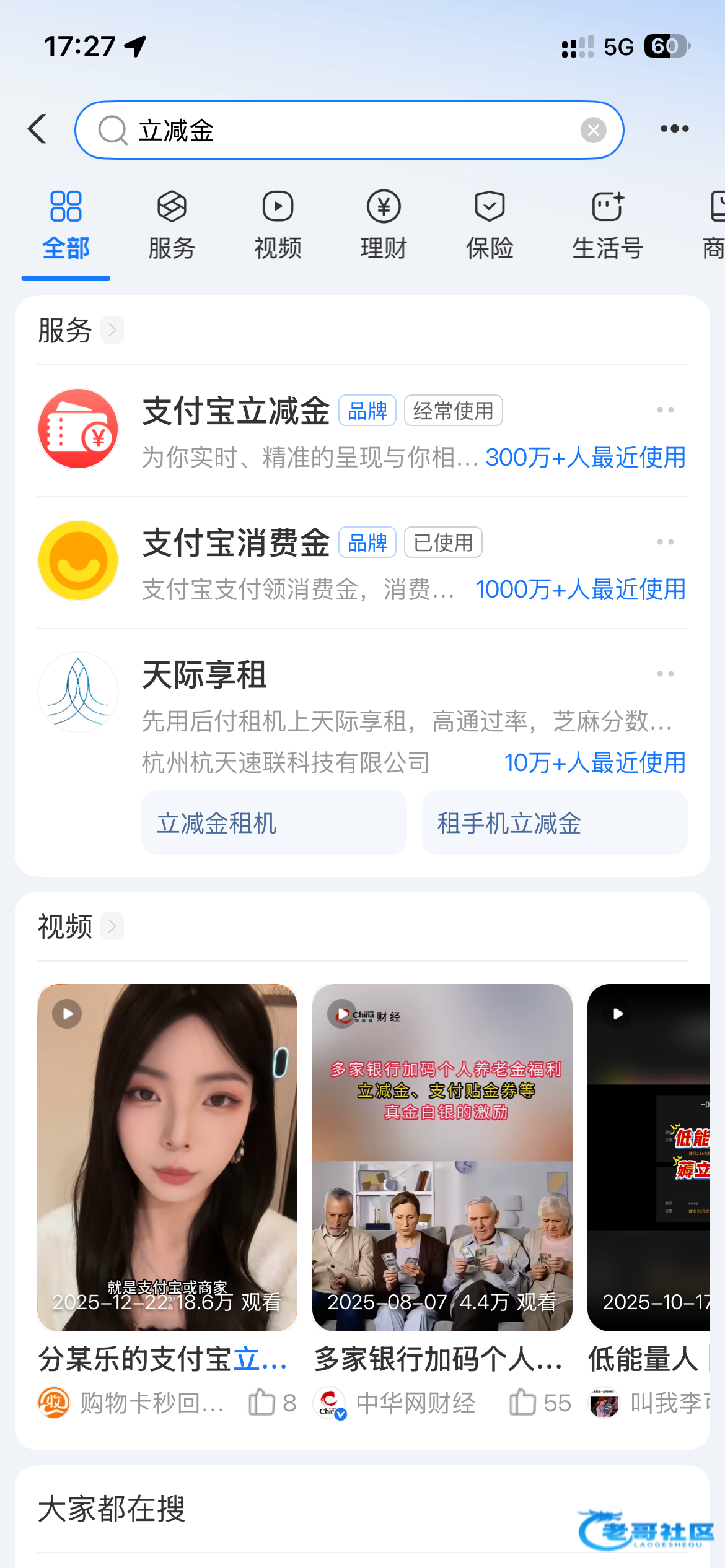View the 生活号 tab
The height and width of the screenshot is (1568, 725).
(x=607, y=225)
